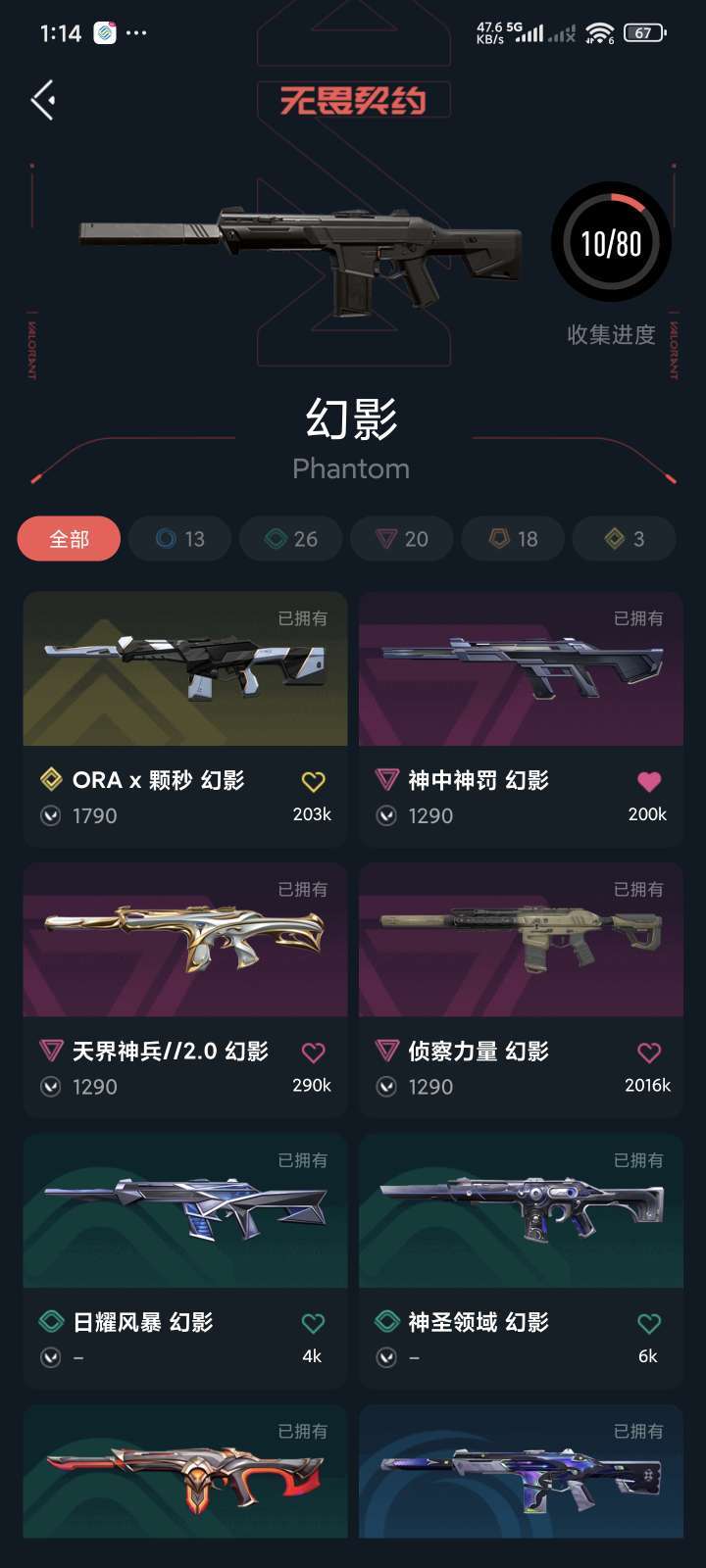
Task: Like the 日耀风暴 幻影 skin
Action: tap(313, 1324)
